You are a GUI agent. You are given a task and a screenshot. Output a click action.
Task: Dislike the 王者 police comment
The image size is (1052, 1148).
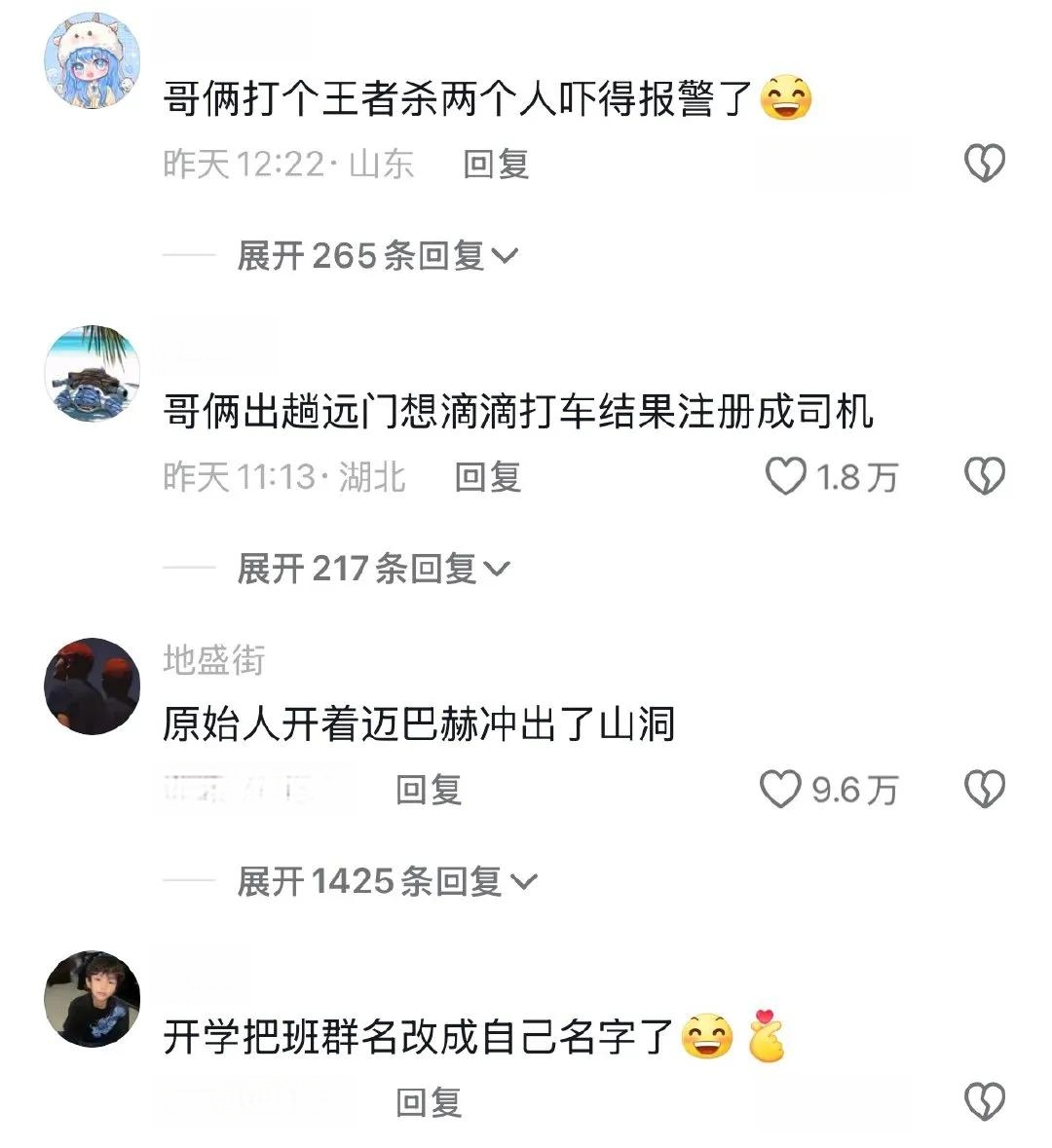pyautogui.click(x=984, y=164)
